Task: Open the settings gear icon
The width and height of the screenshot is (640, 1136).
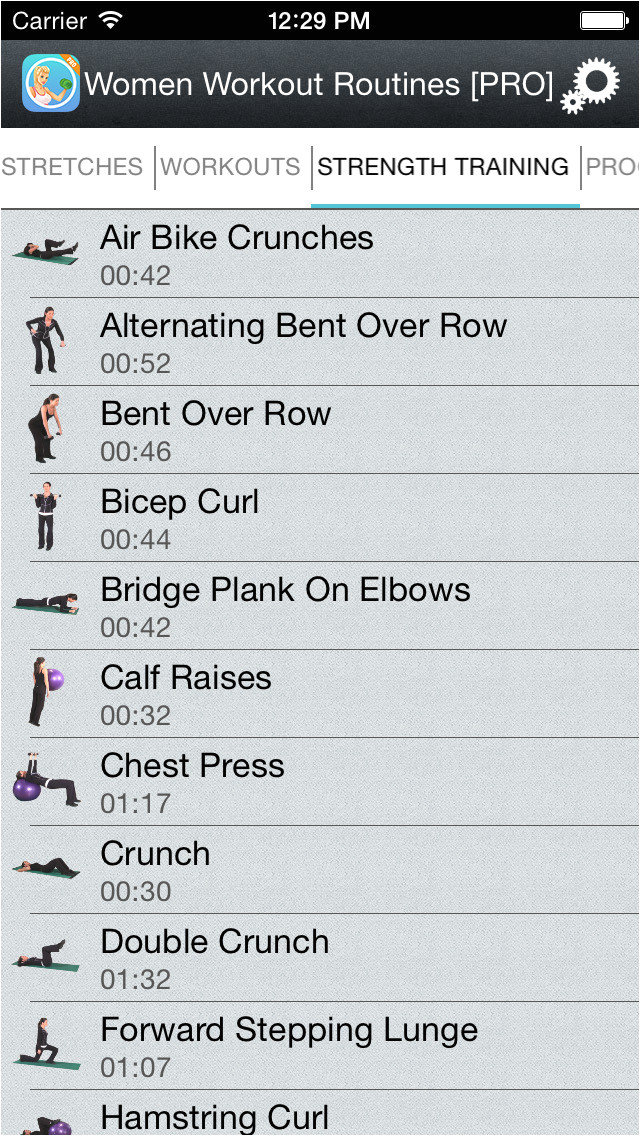Action: [592, 84]
